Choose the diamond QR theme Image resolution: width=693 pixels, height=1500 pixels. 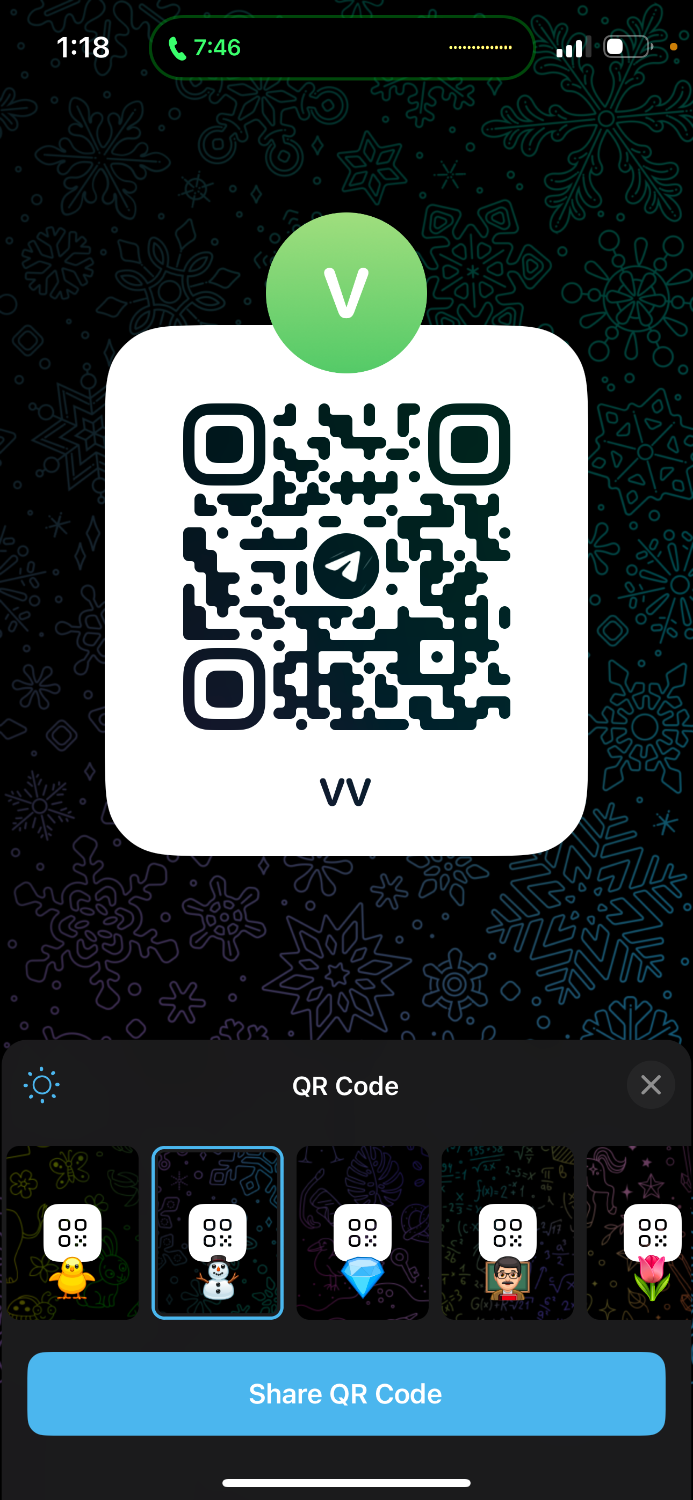pos(362,1233)
